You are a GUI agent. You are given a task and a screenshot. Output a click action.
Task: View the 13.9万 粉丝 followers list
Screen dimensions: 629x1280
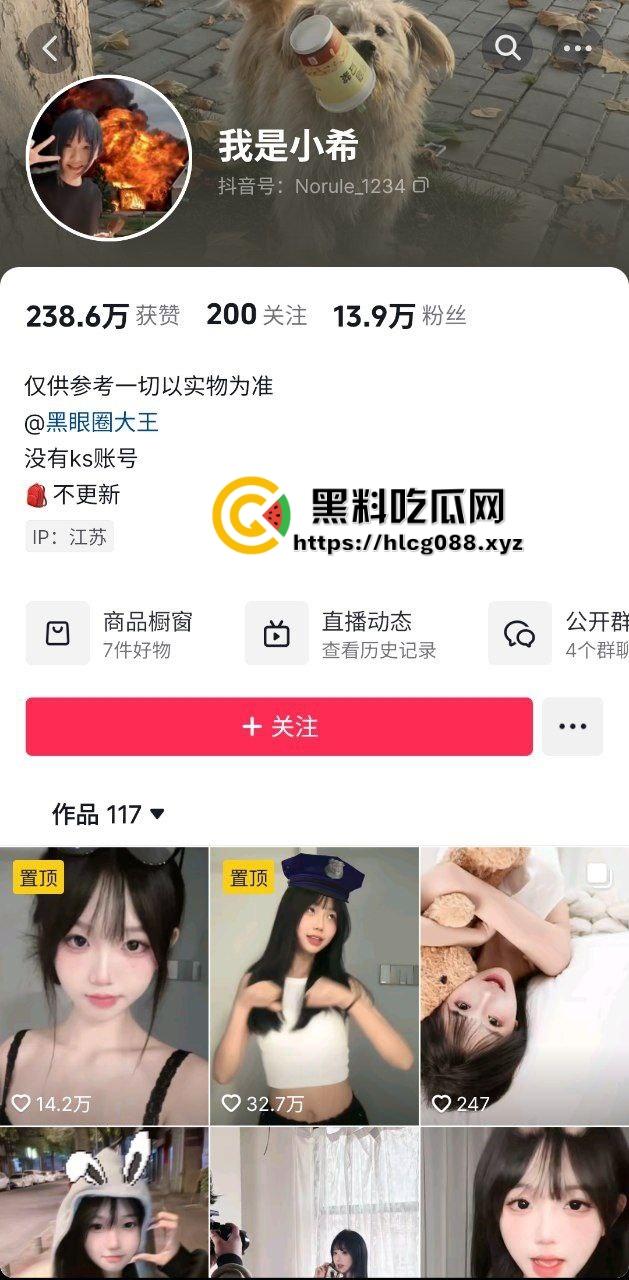click(399, 316)
